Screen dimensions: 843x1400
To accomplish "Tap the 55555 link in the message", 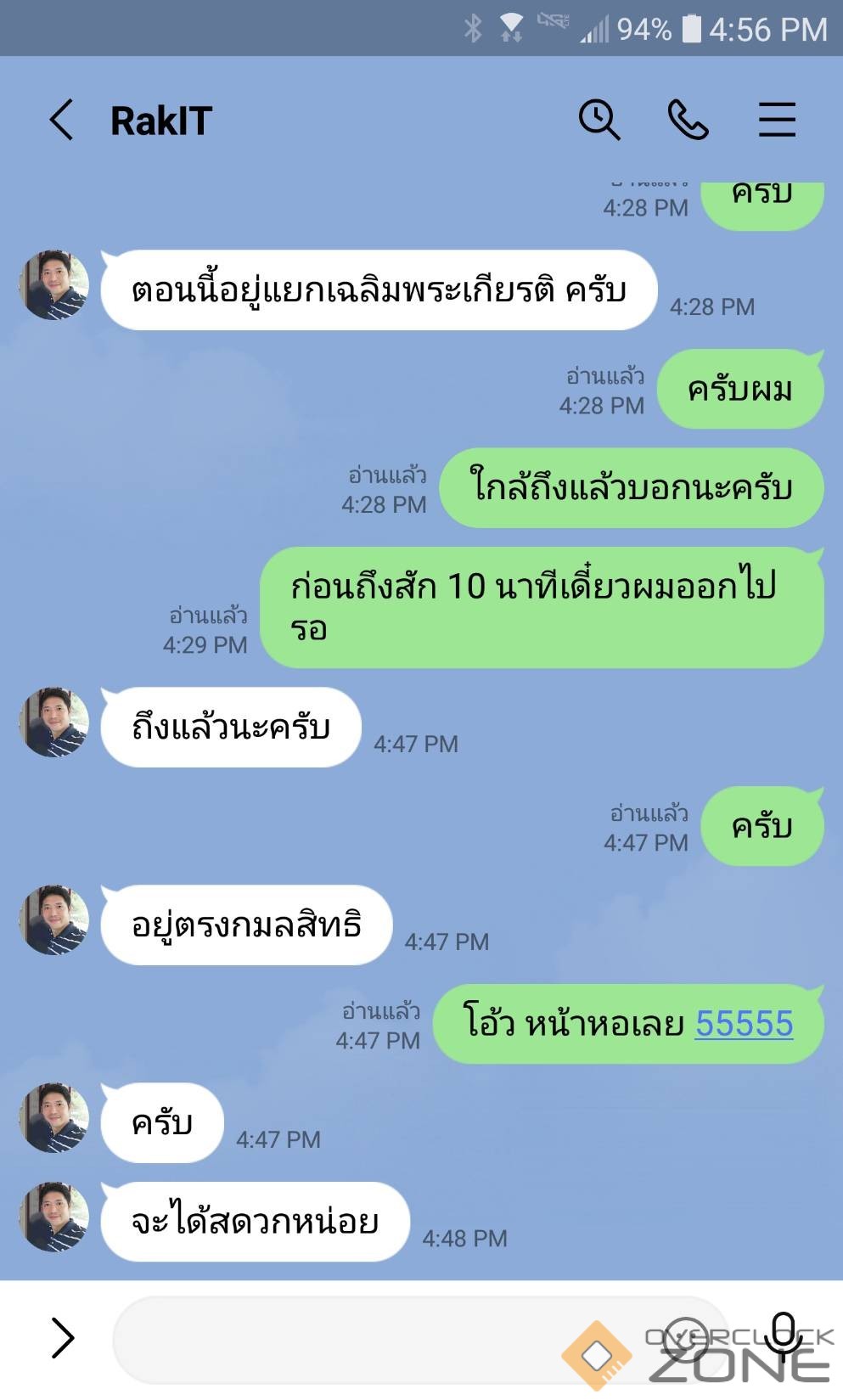I will click(744, 1023).
